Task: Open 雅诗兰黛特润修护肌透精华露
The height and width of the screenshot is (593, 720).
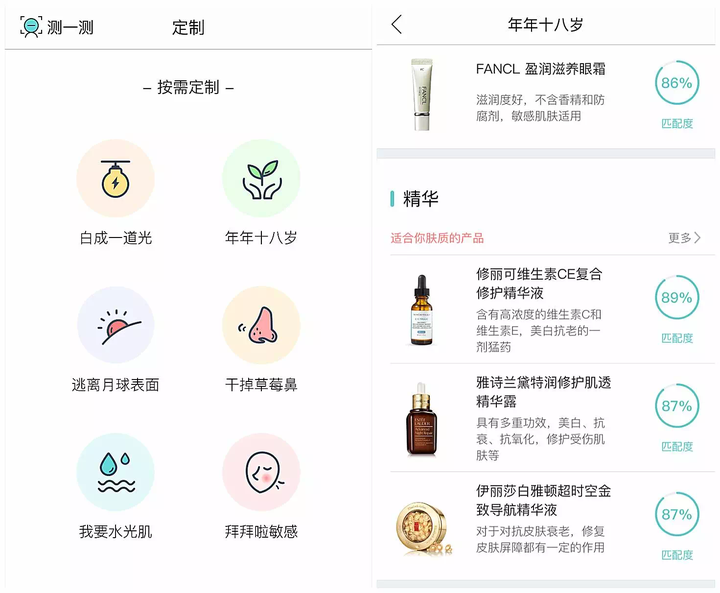Action: [540, 417]
